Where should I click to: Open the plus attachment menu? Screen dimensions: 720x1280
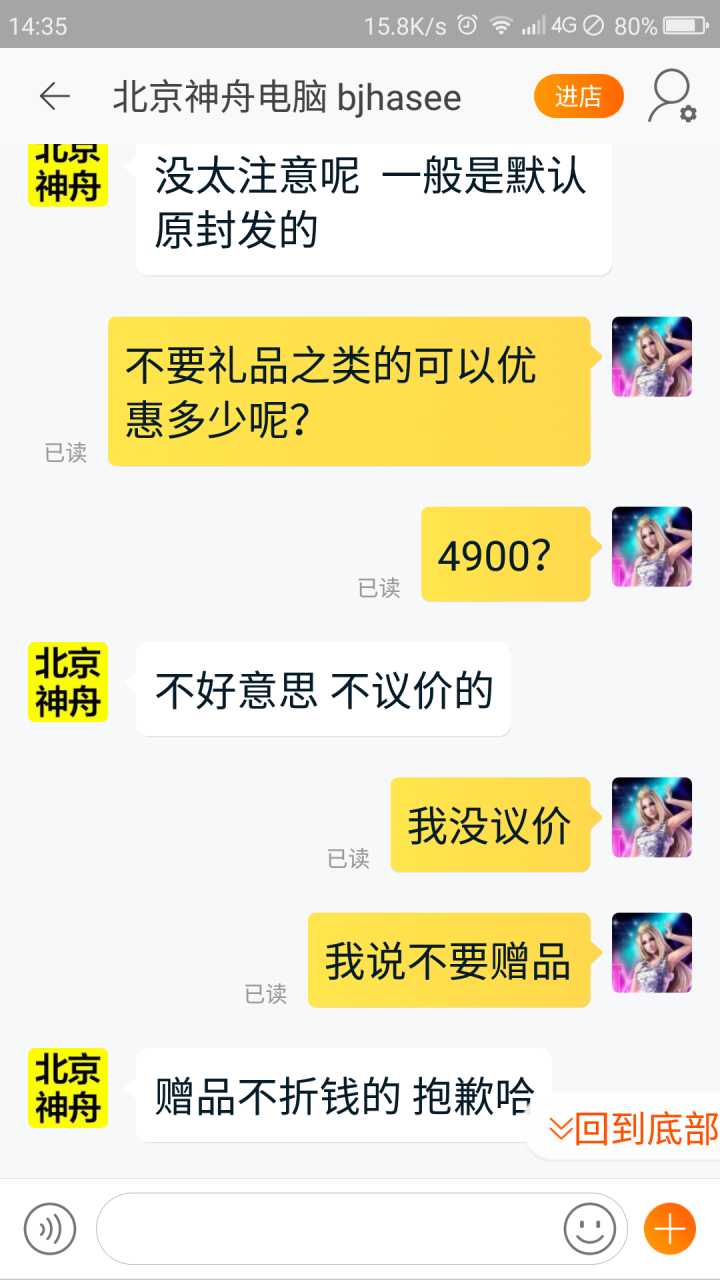tap(669, 1228)
